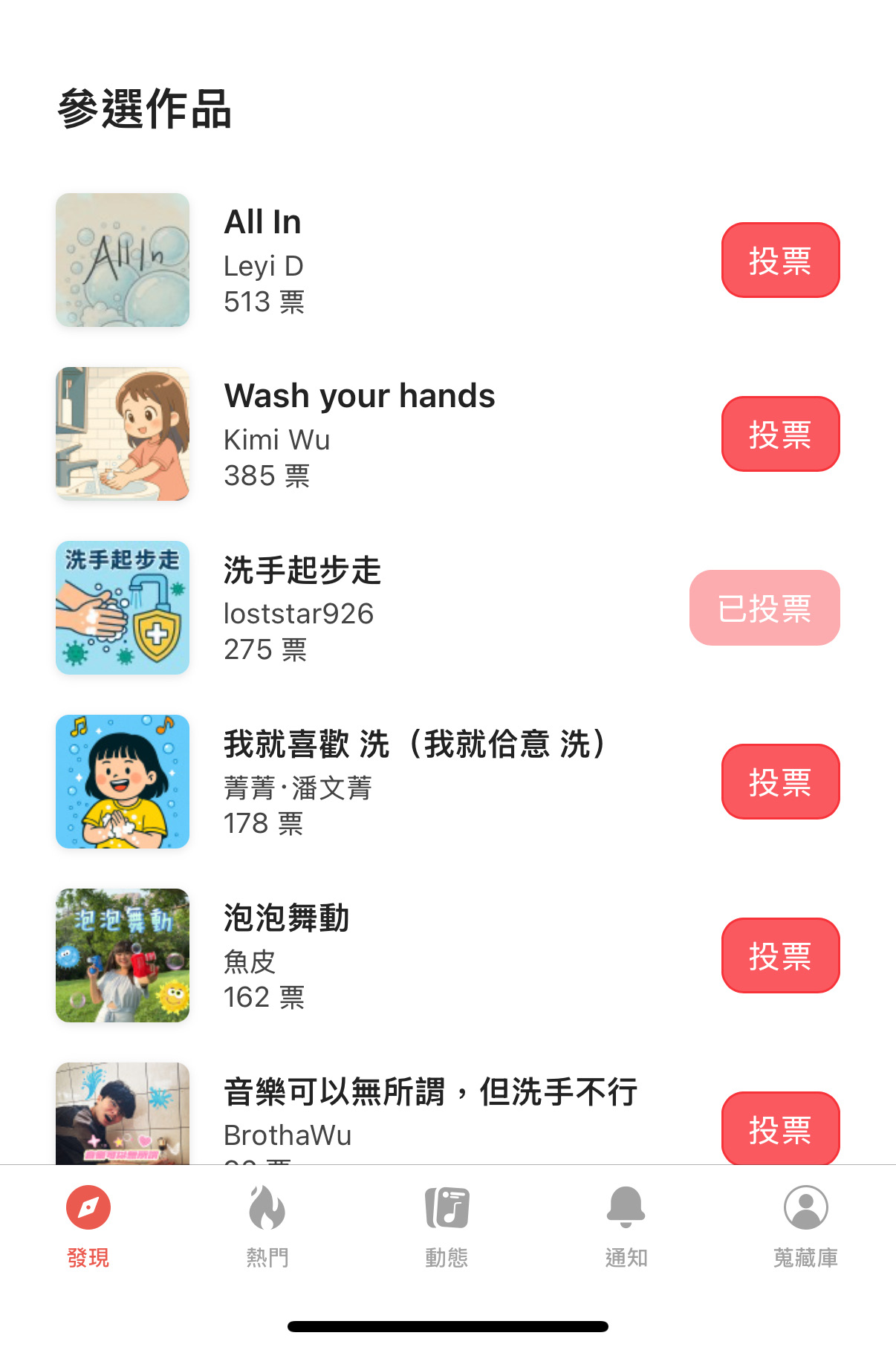The height and width of the screenshot is (1350, 896).
Task: Open the 泡泡舞動 cover thumbnail
Action: 123,955
